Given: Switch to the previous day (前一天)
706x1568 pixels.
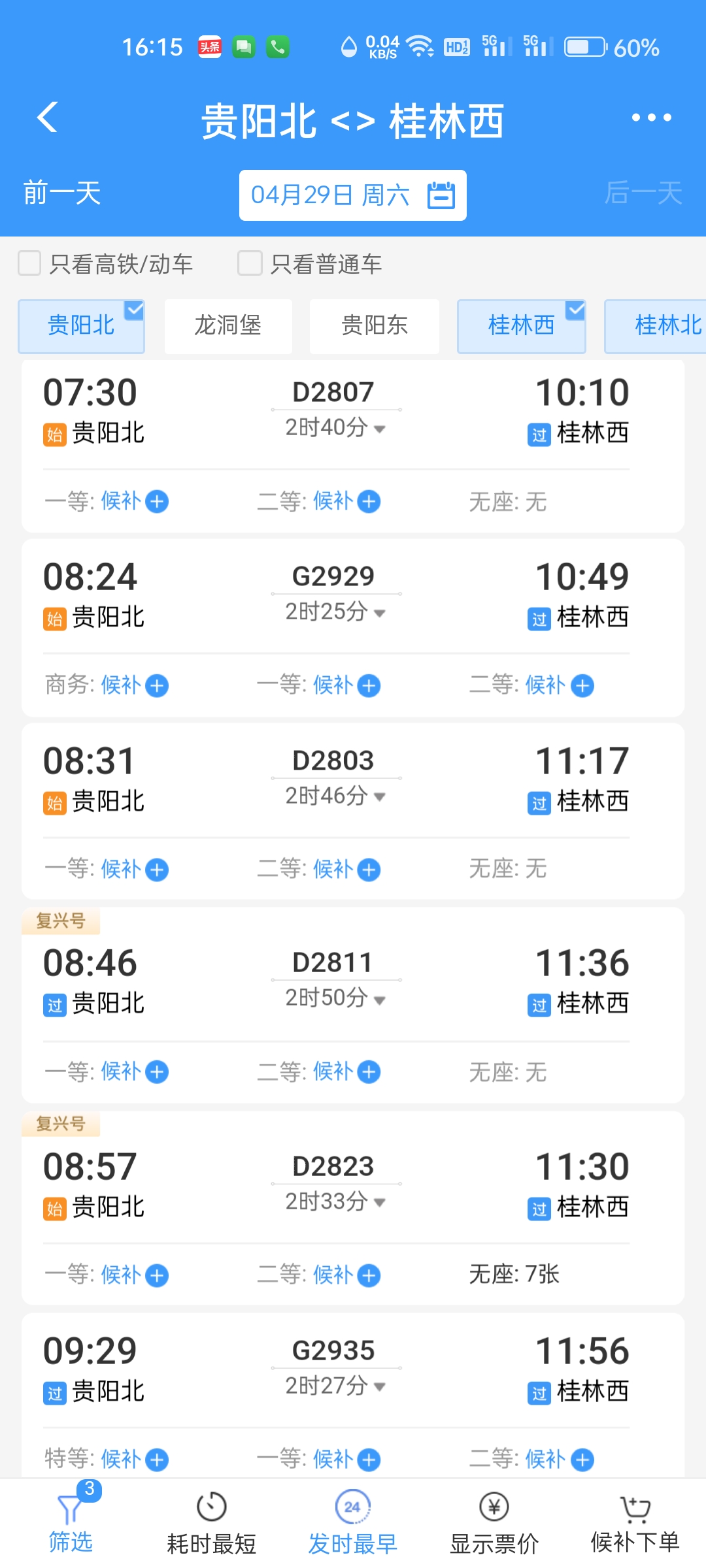Looking at the screenshot, I should [x=62, y=193].
